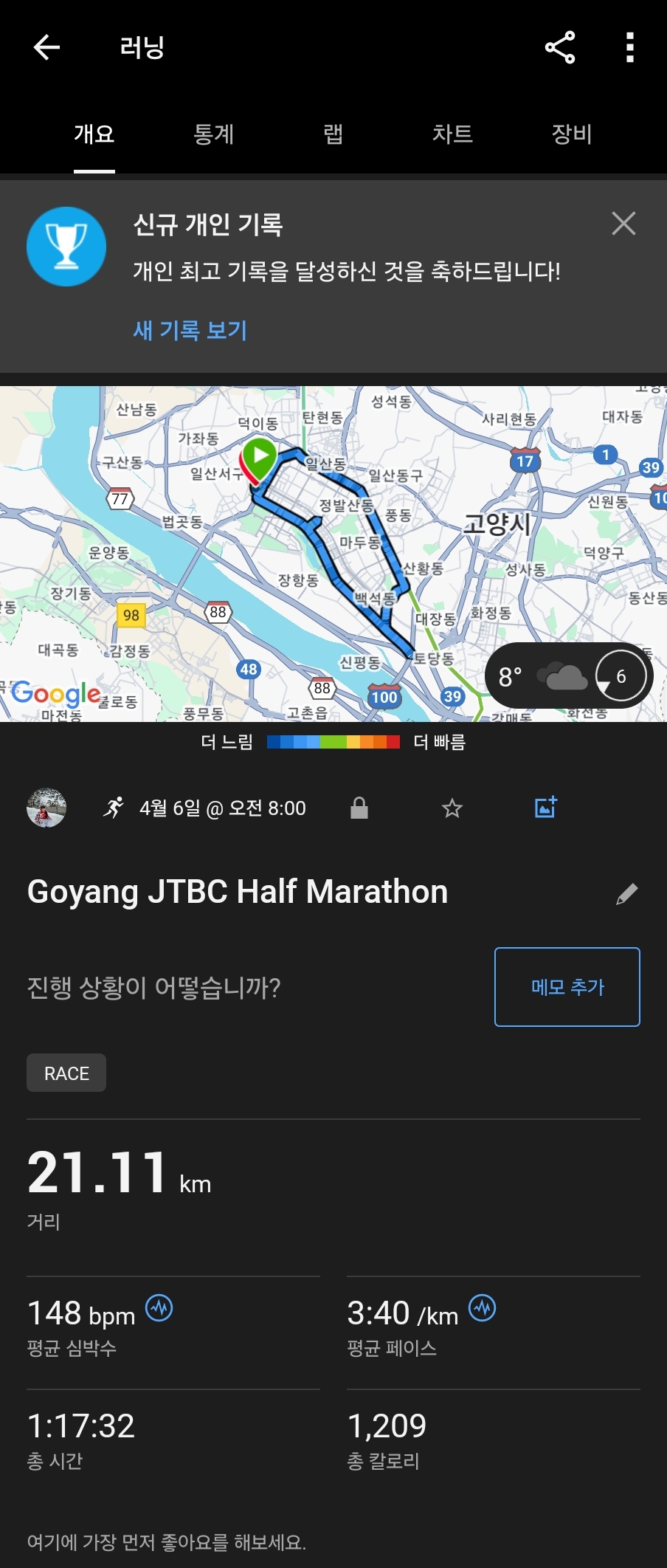The image size is (667, 1568).
Task: Mark this activity as favorite with the star
Action: coord(452,808)
